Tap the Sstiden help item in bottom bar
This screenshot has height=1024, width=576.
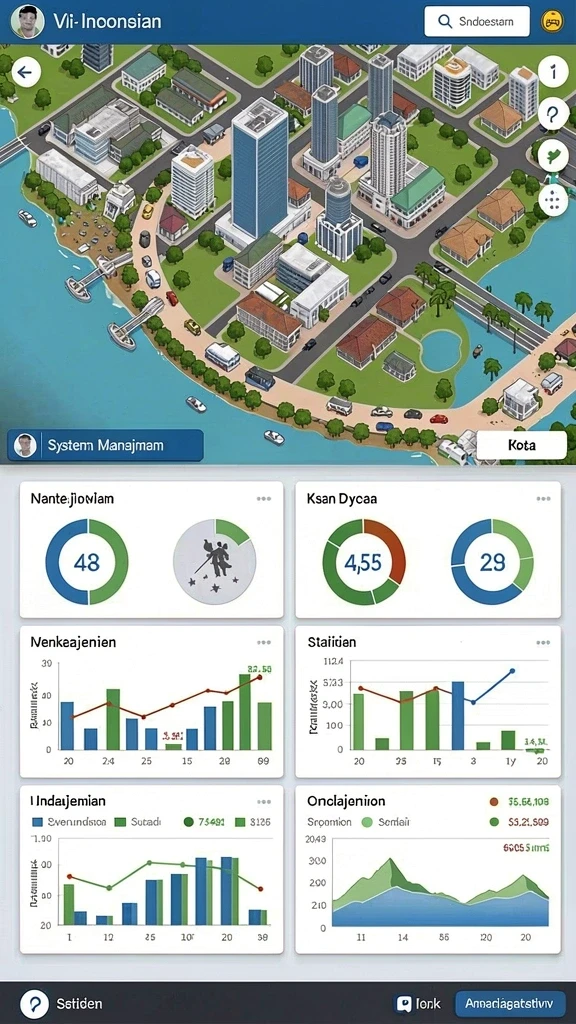point(61,1003)
